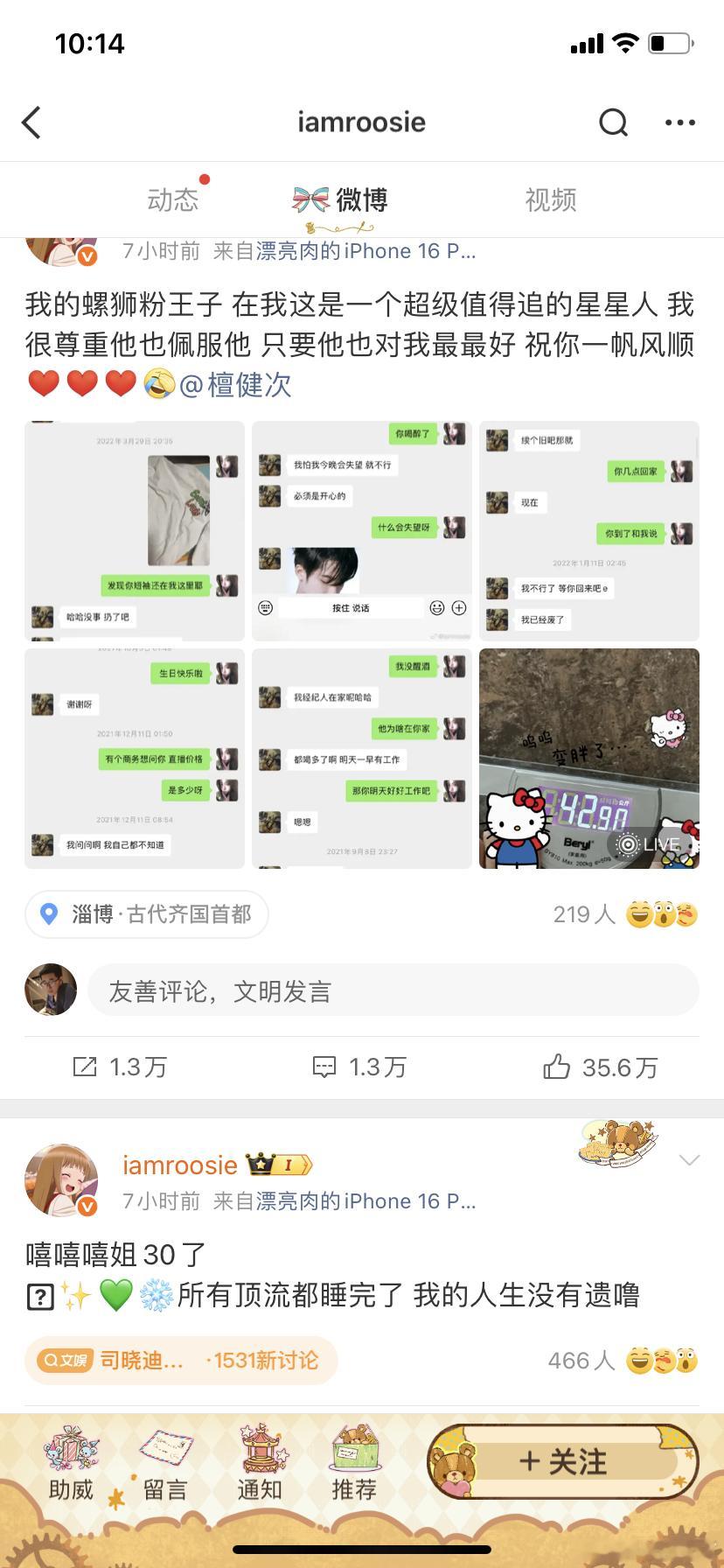The width and height of the screenshot is (724, 1568).
Task: Like the post with the thumbs-up icon
Action: click(x=557, y=1067)
